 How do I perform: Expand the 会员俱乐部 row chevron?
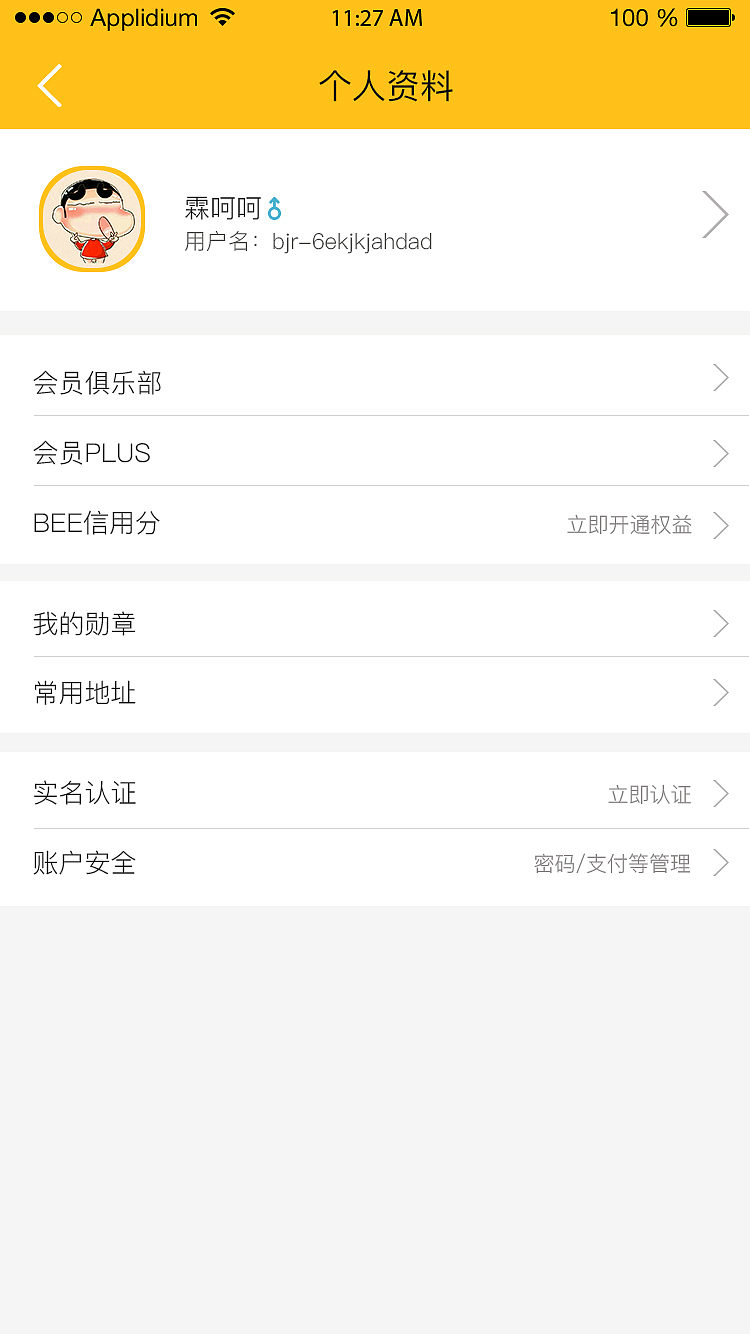(720, 377)
